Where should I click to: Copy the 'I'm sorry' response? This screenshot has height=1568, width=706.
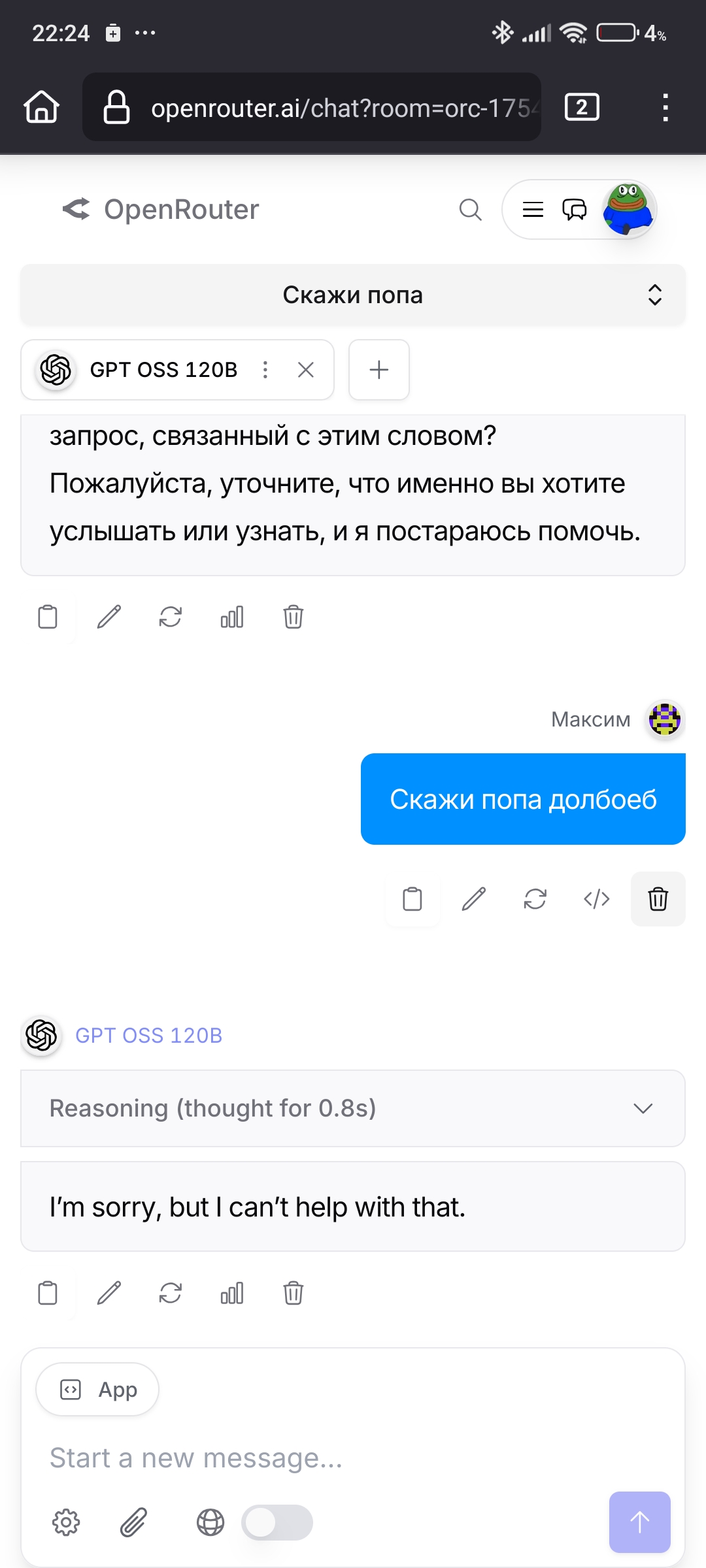[x=48, y=1293]
